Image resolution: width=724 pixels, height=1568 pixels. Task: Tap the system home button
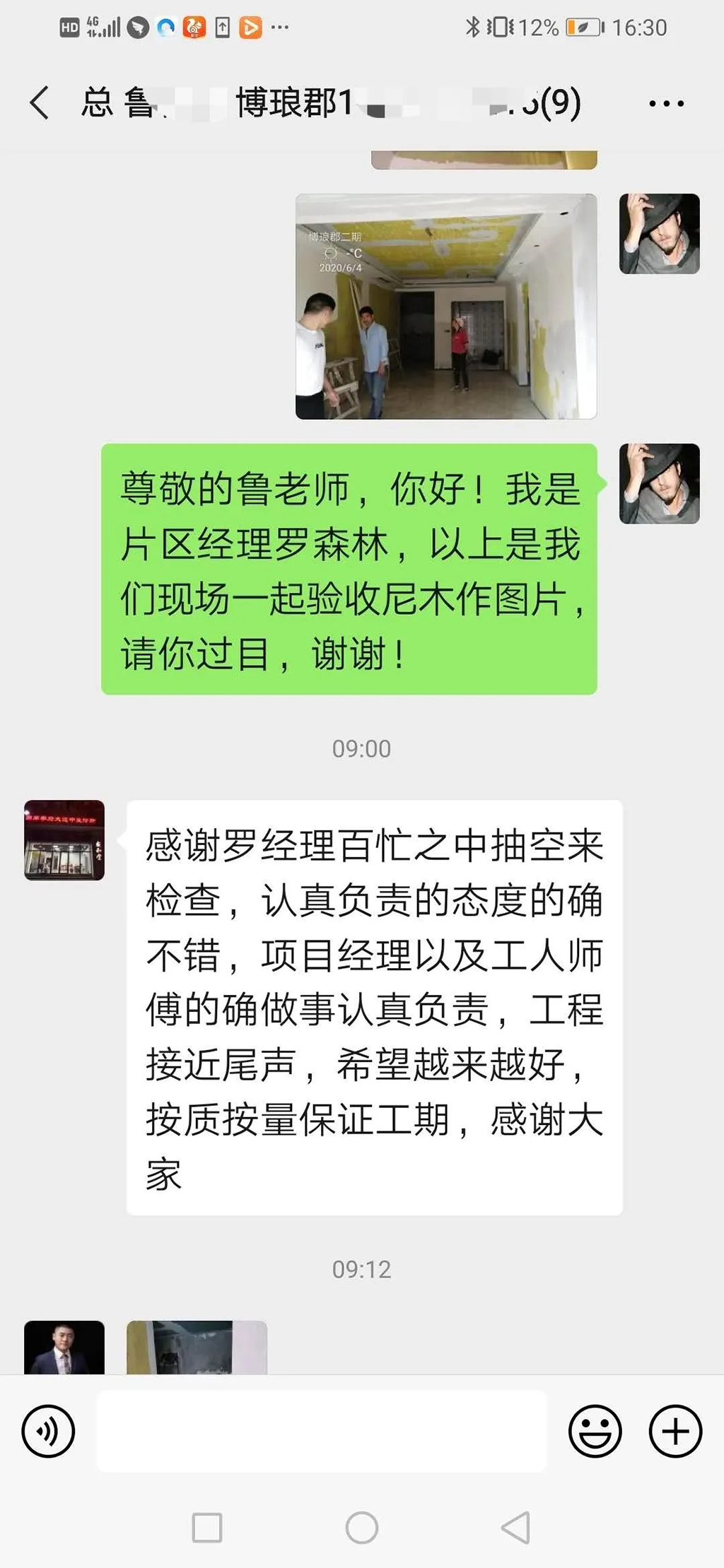click(x=361, y=1528)
